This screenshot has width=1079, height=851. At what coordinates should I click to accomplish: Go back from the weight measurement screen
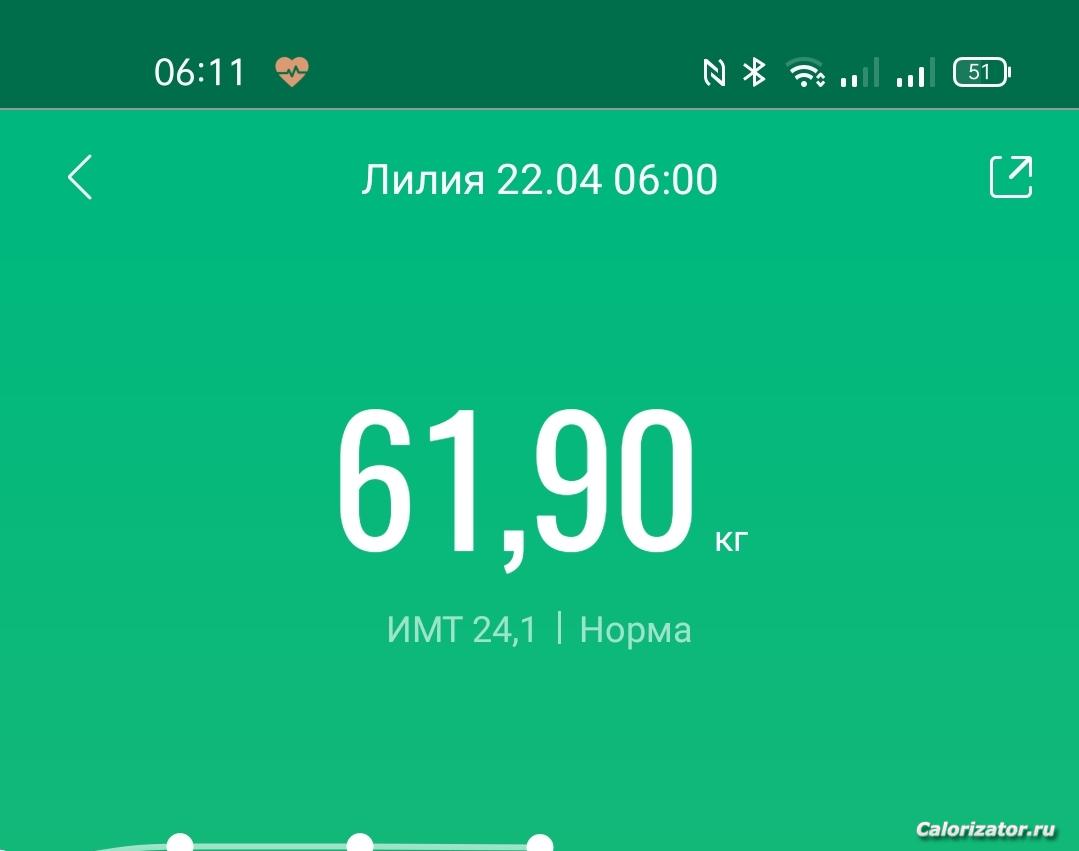(80, 178)
